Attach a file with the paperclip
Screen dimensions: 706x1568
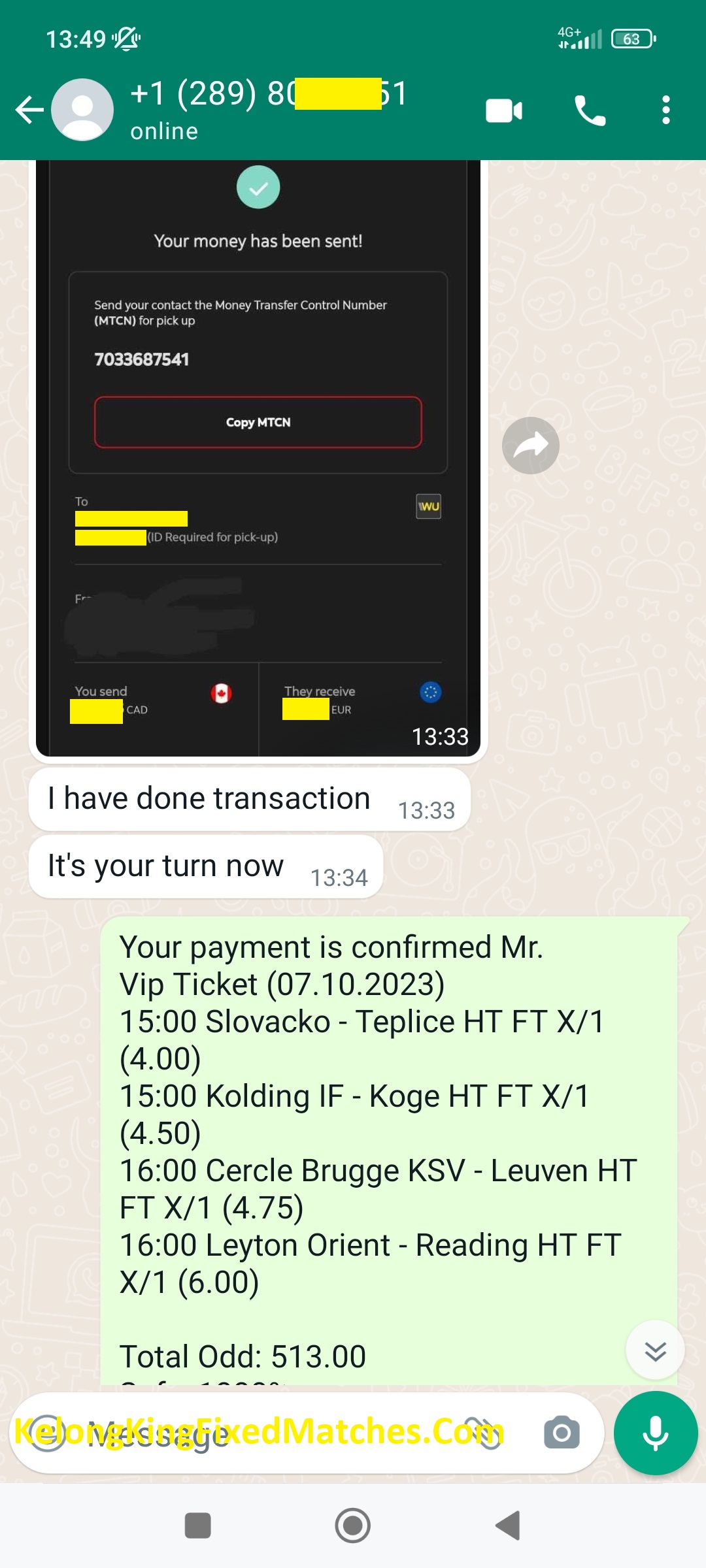[483, 1433]
